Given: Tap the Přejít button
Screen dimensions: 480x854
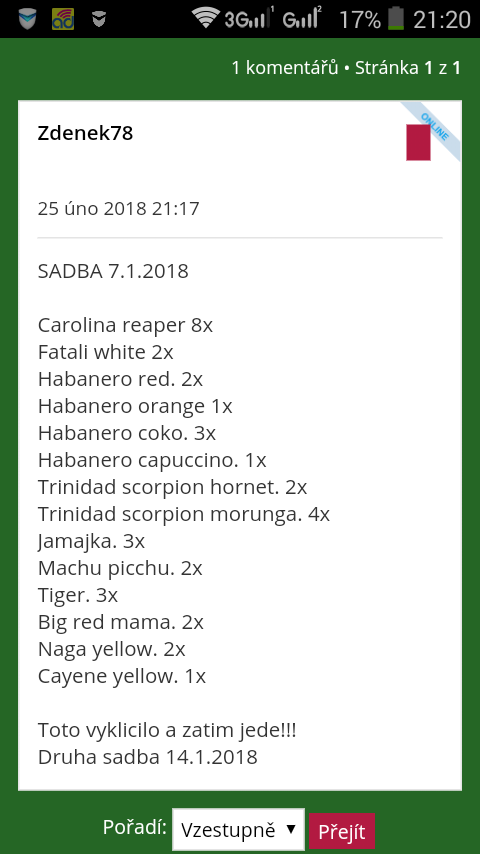Looking at the screenshot, I should [x=342, y=831].
